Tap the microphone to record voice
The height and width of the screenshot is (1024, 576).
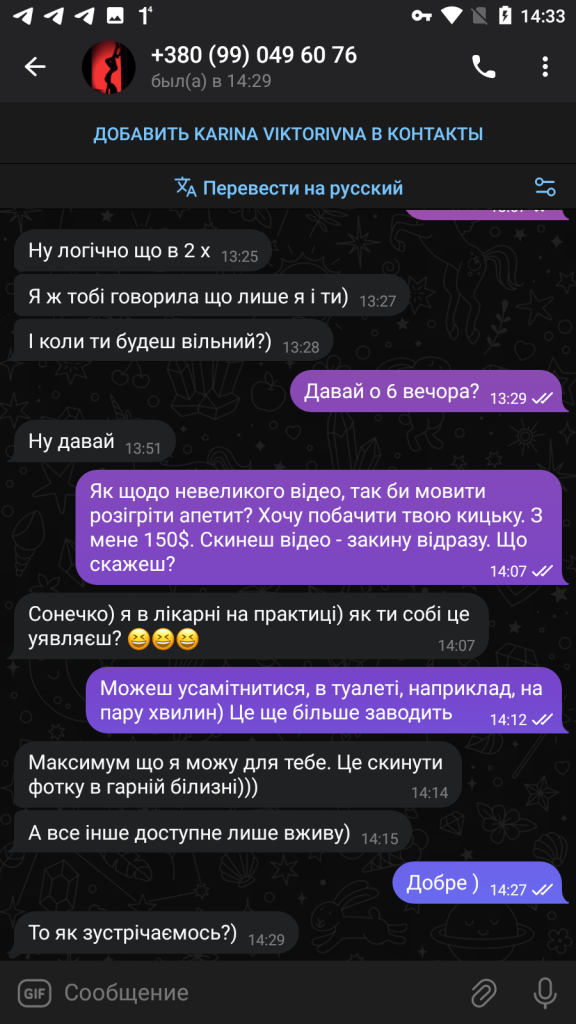click(545, 993)
